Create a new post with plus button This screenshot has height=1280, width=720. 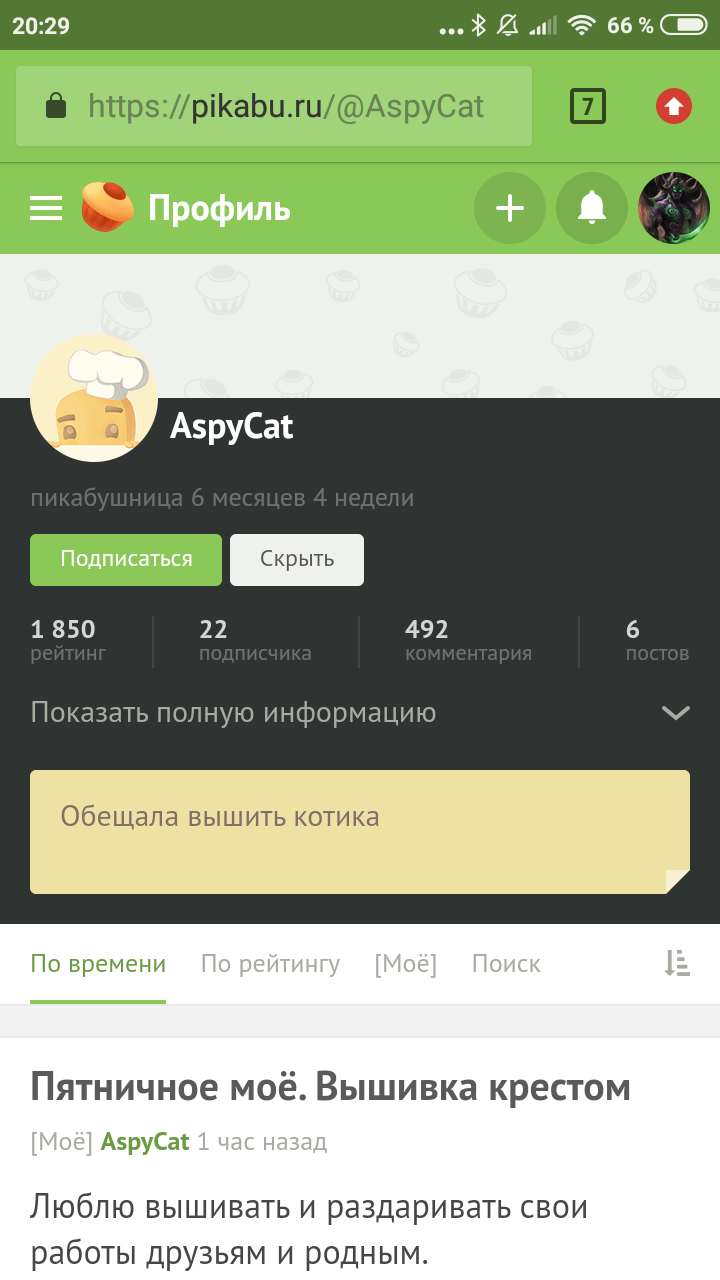click(510, 208)
